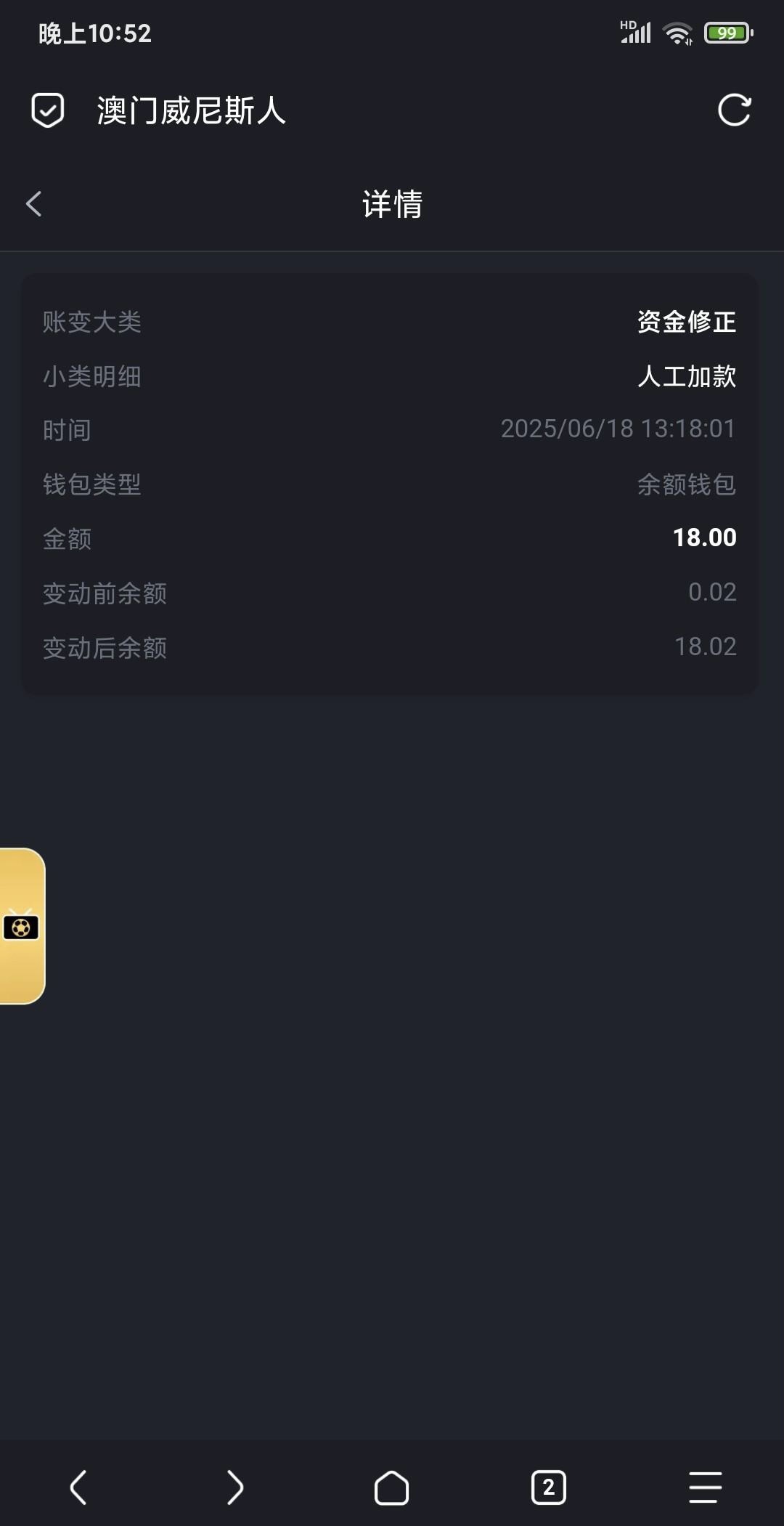Open the browser hamburger menu
The height and width of the screenshot is (1526, 784).
[705, 1487]
